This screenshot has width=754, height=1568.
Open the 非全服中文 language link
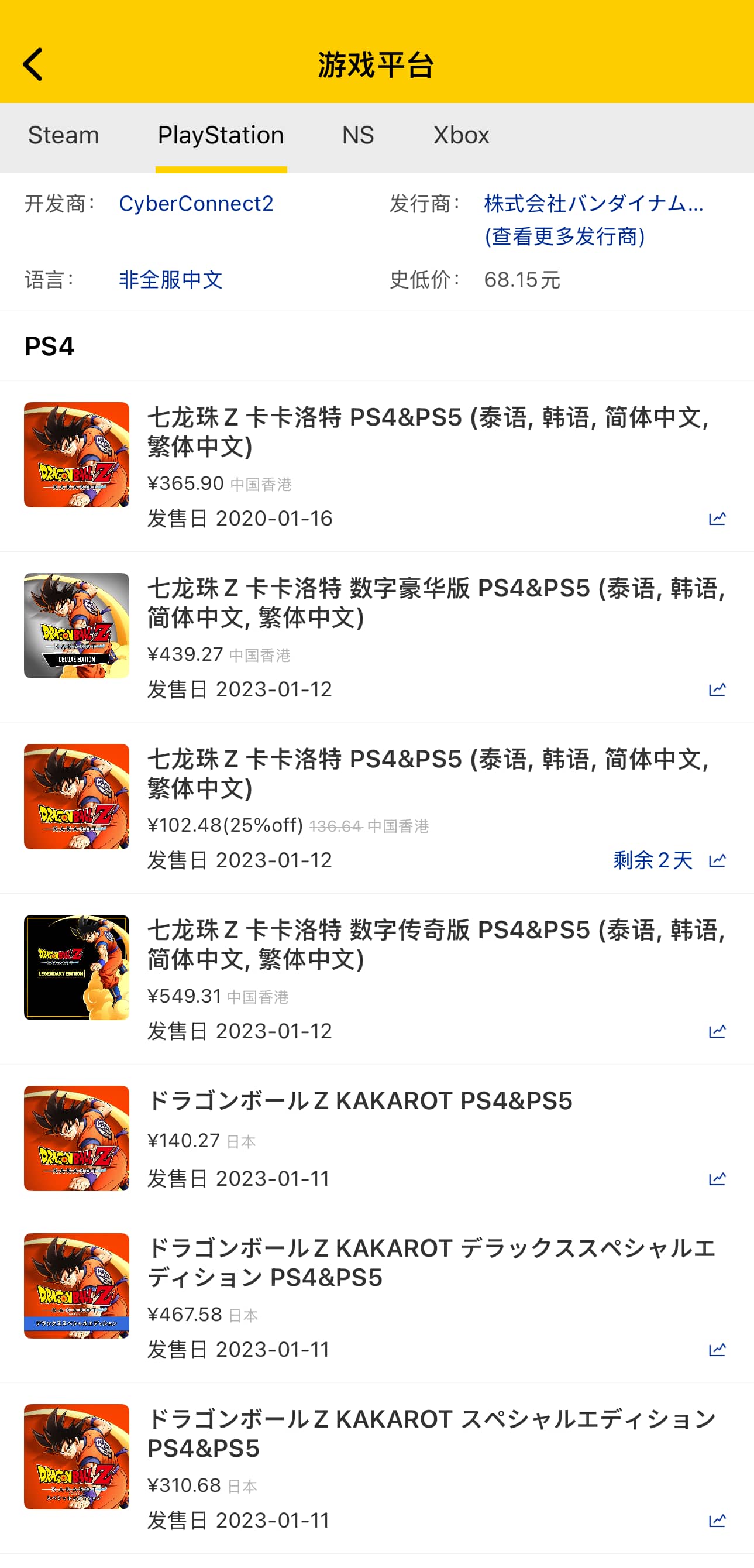point(170,279)
